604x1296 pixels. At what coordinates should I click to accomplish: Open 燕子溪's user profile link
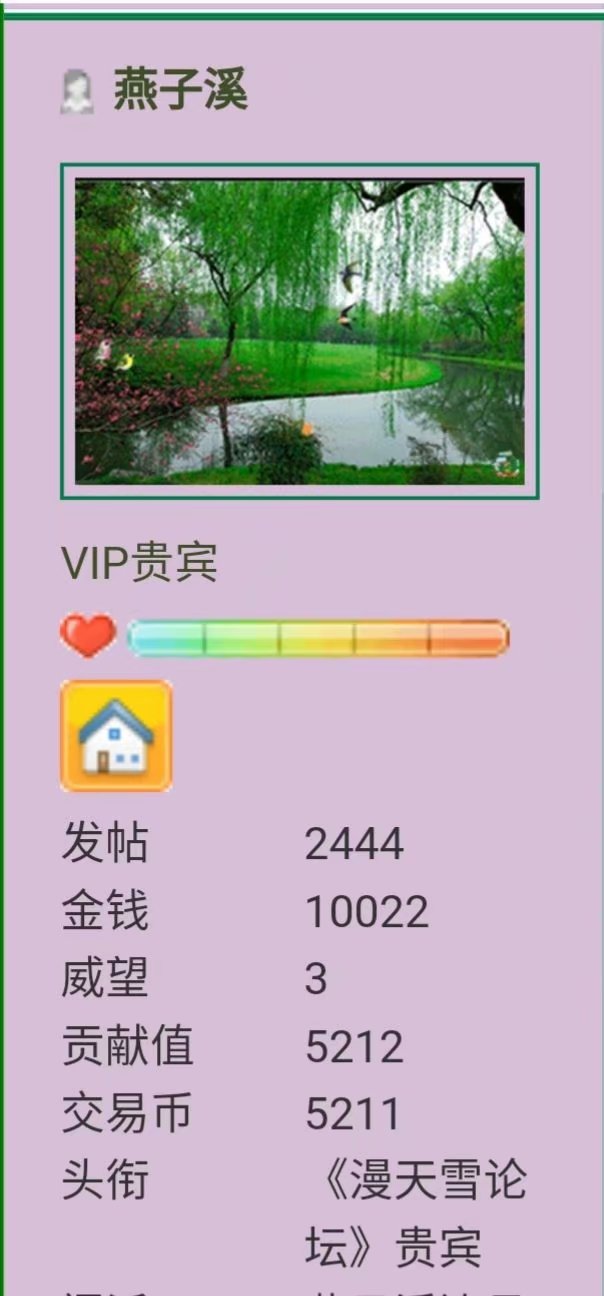tap(180, 91)
